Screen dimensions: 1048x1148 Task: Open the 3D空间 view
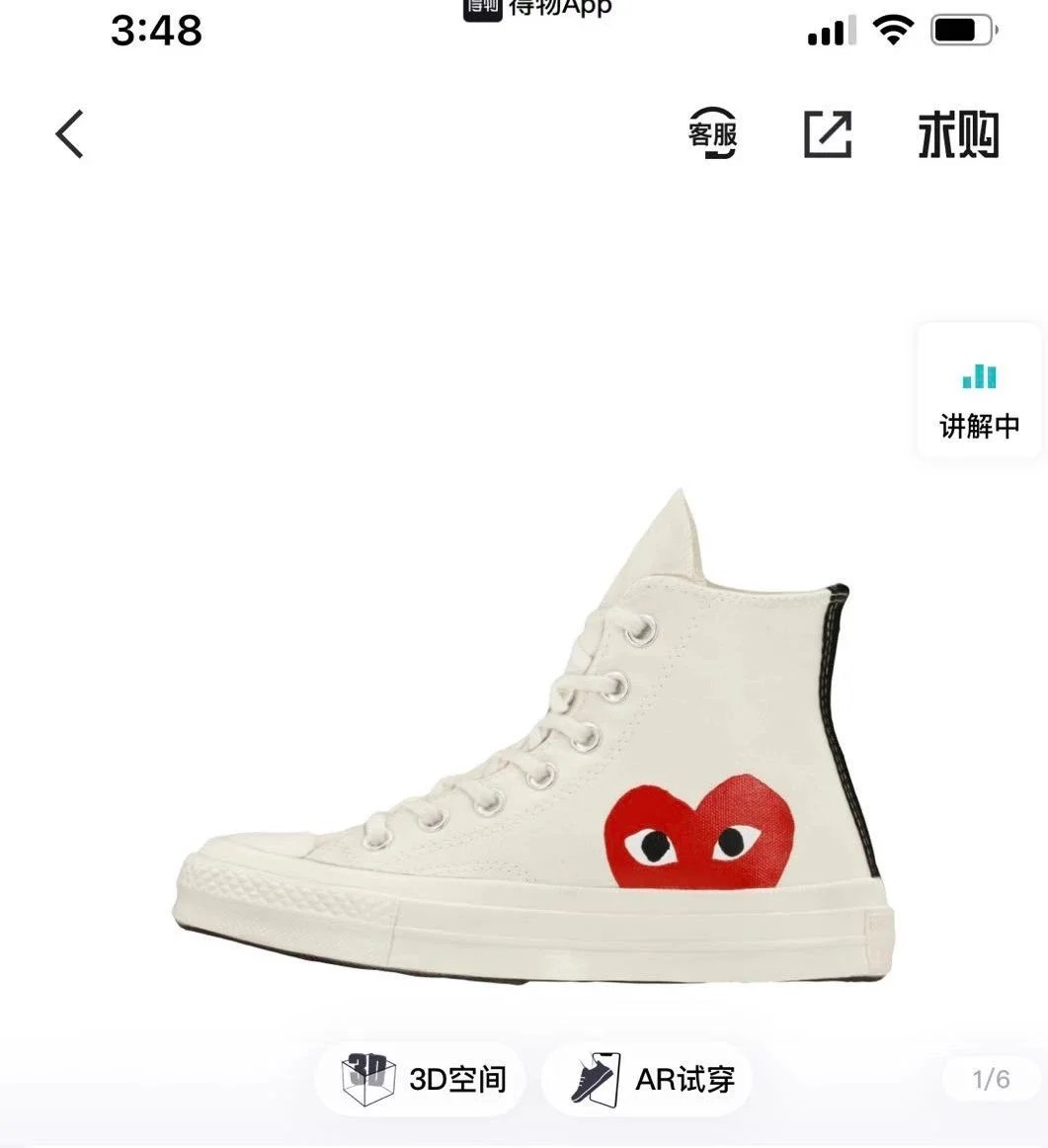coord(424,1079)
